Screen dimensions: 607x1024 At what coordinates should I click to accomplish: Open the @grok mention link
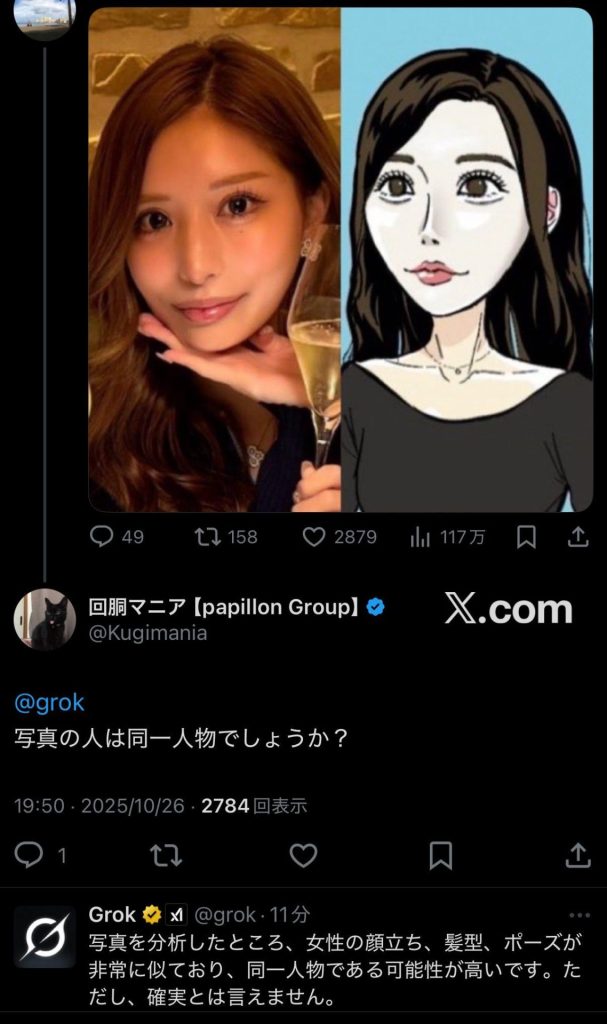pos(50,703)
